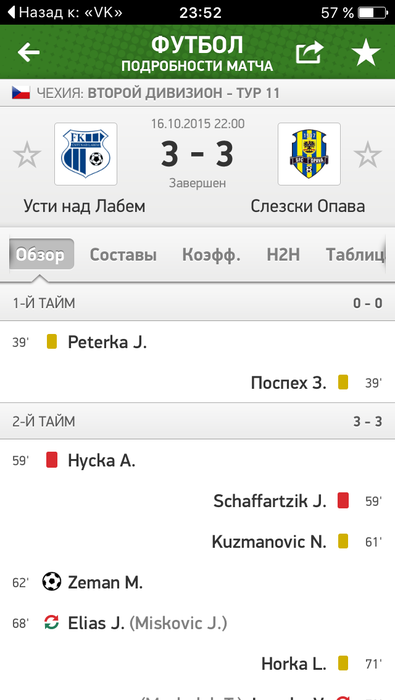Image resolution: width=395 pixels, height=700 pixels.
Task: Open the Слезски Опава team logo
Action: pos(309,154)
